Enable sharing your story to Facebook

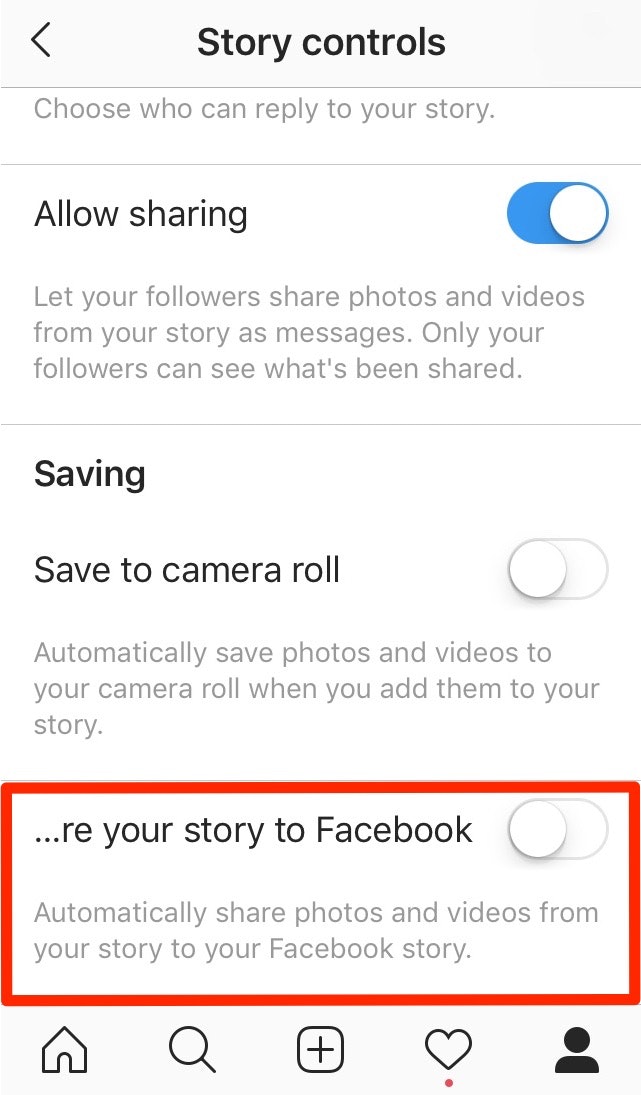coord(557,829)
